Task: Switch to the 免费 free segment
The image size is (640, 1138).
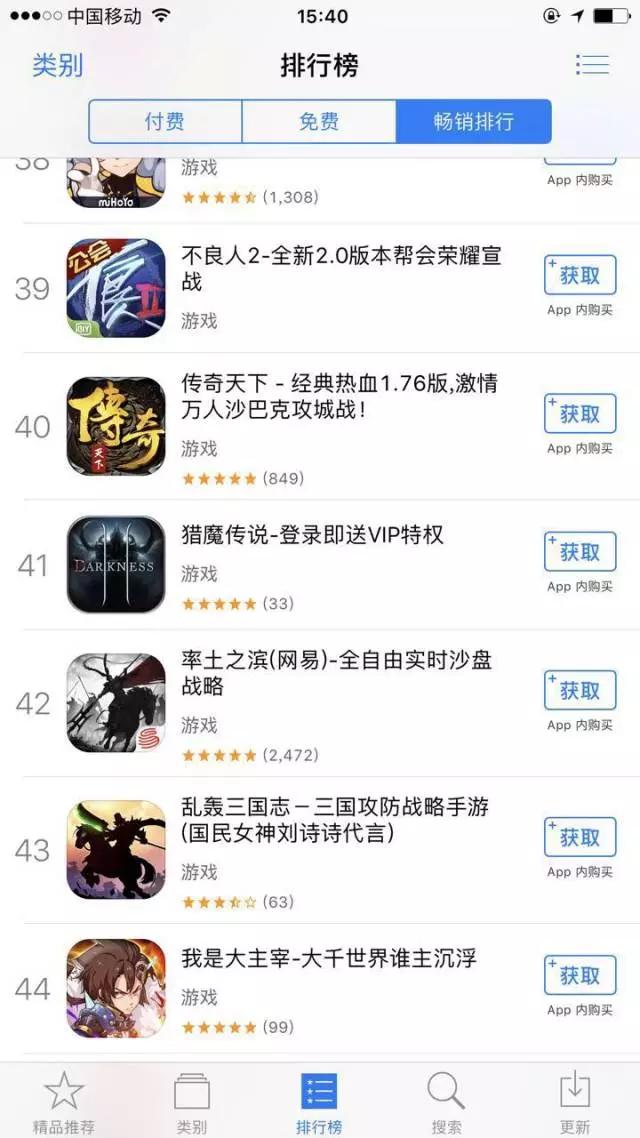Action: click(x=319, y=121)
